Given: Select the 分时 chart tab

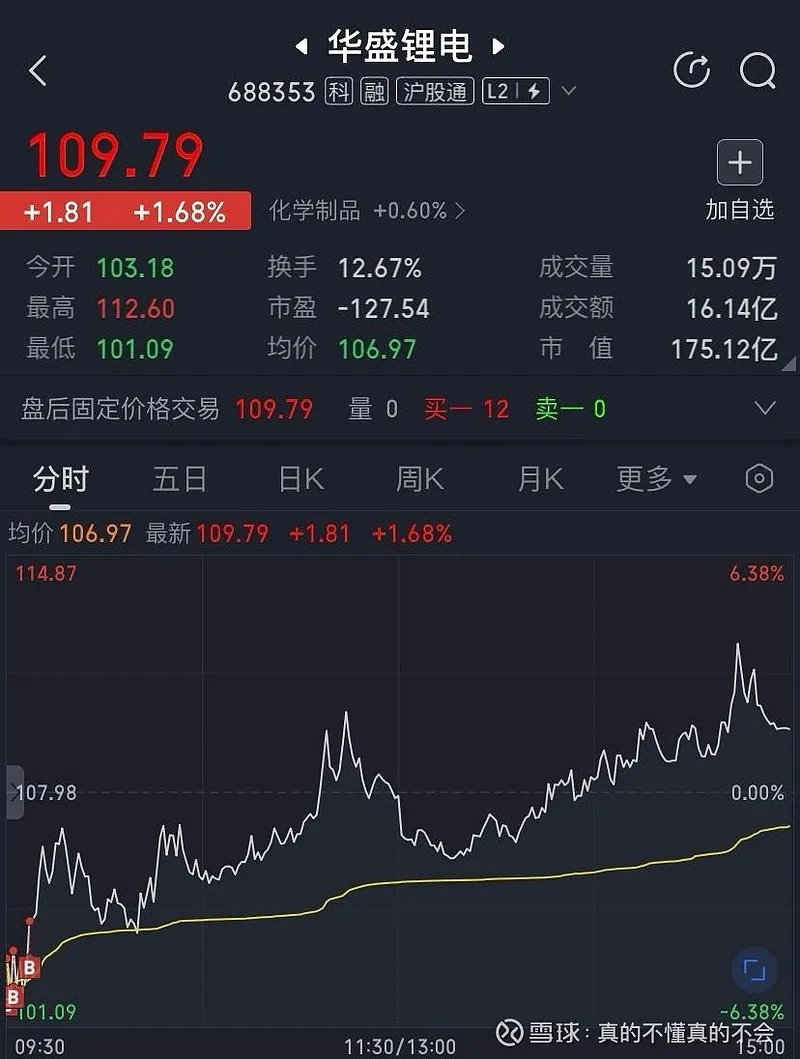Looking at the screenshot, I should coord(61,480).
